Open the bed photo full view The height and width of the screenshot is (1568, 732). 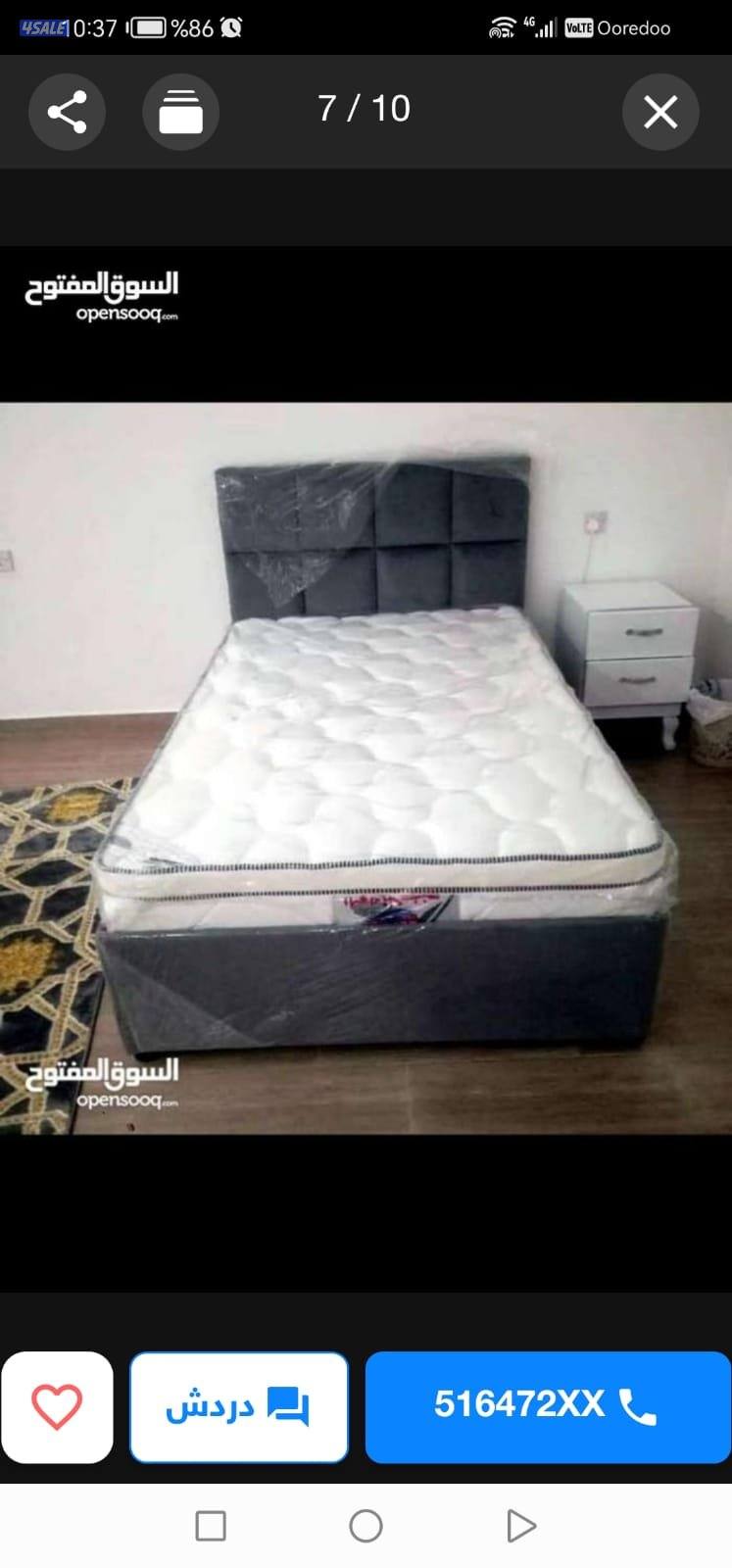(x=366, y=768)
